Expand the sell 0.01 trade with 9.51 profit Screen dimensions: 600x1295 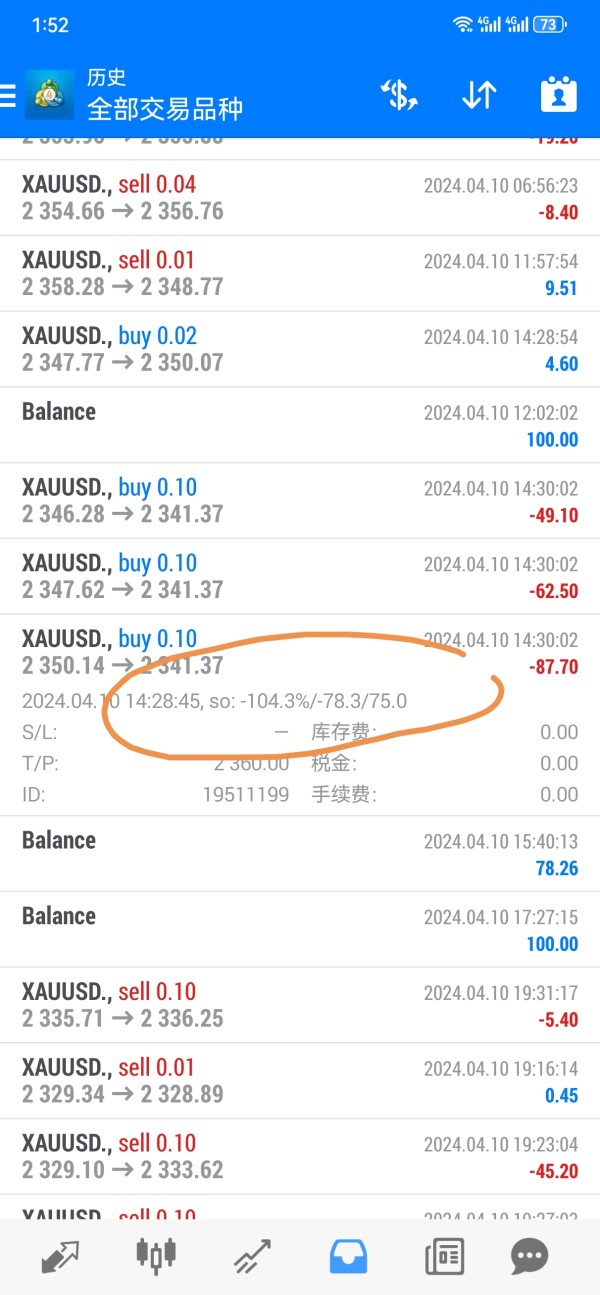(300, 274)
